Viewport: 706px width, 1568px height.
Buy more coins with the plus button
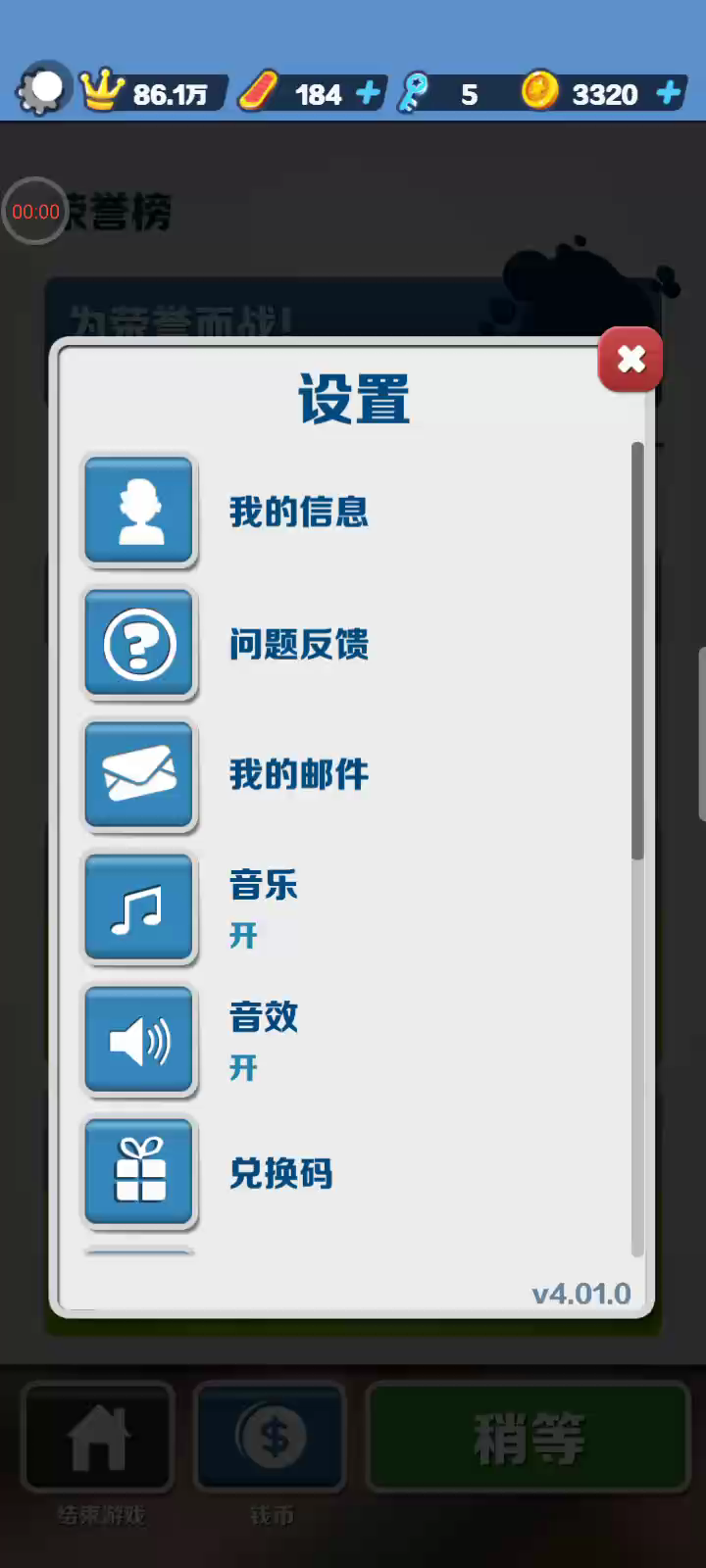pos(669,93)
